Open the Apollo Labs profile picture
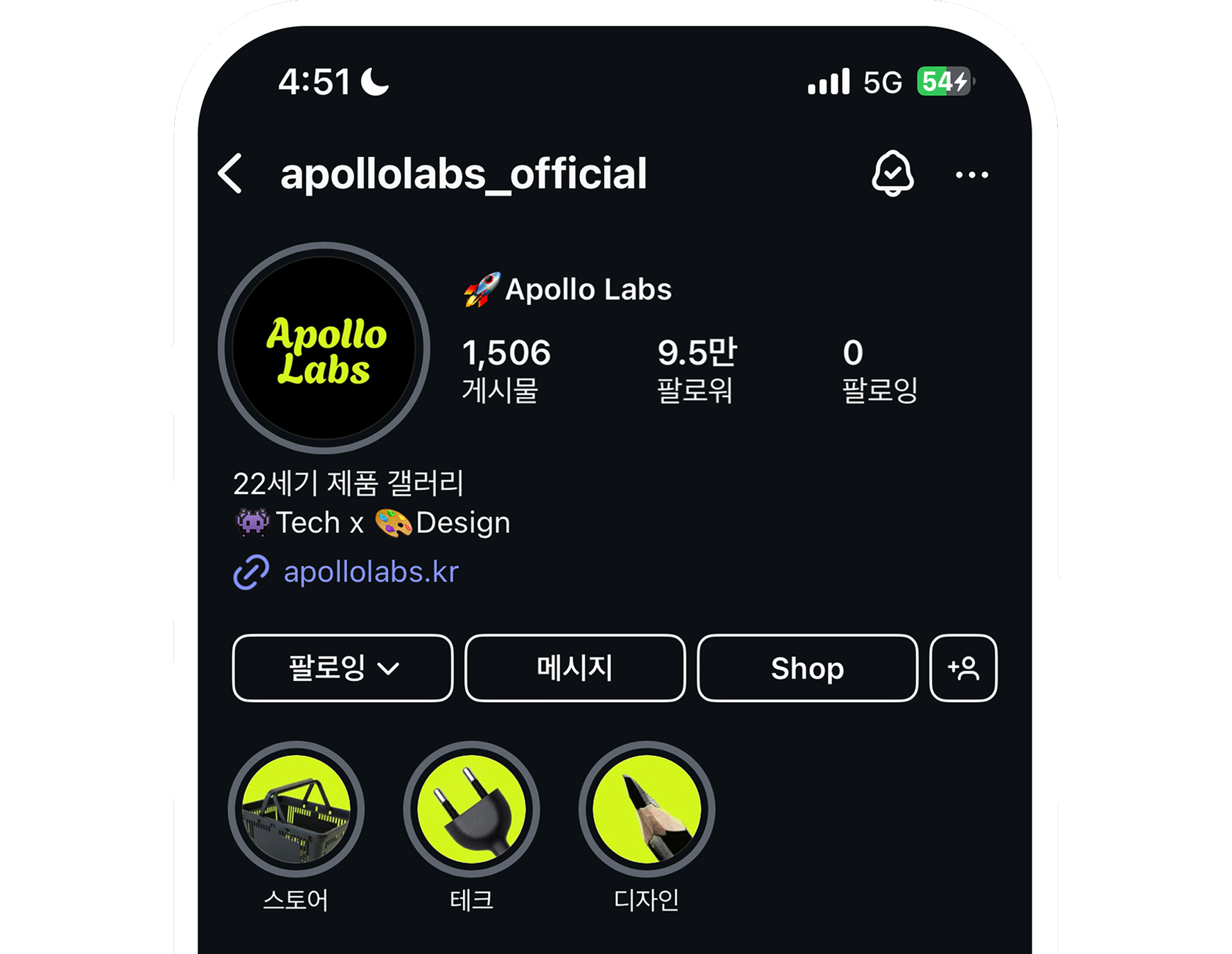Viewport: 1232px width, 954px height. (x=324, y=348)
